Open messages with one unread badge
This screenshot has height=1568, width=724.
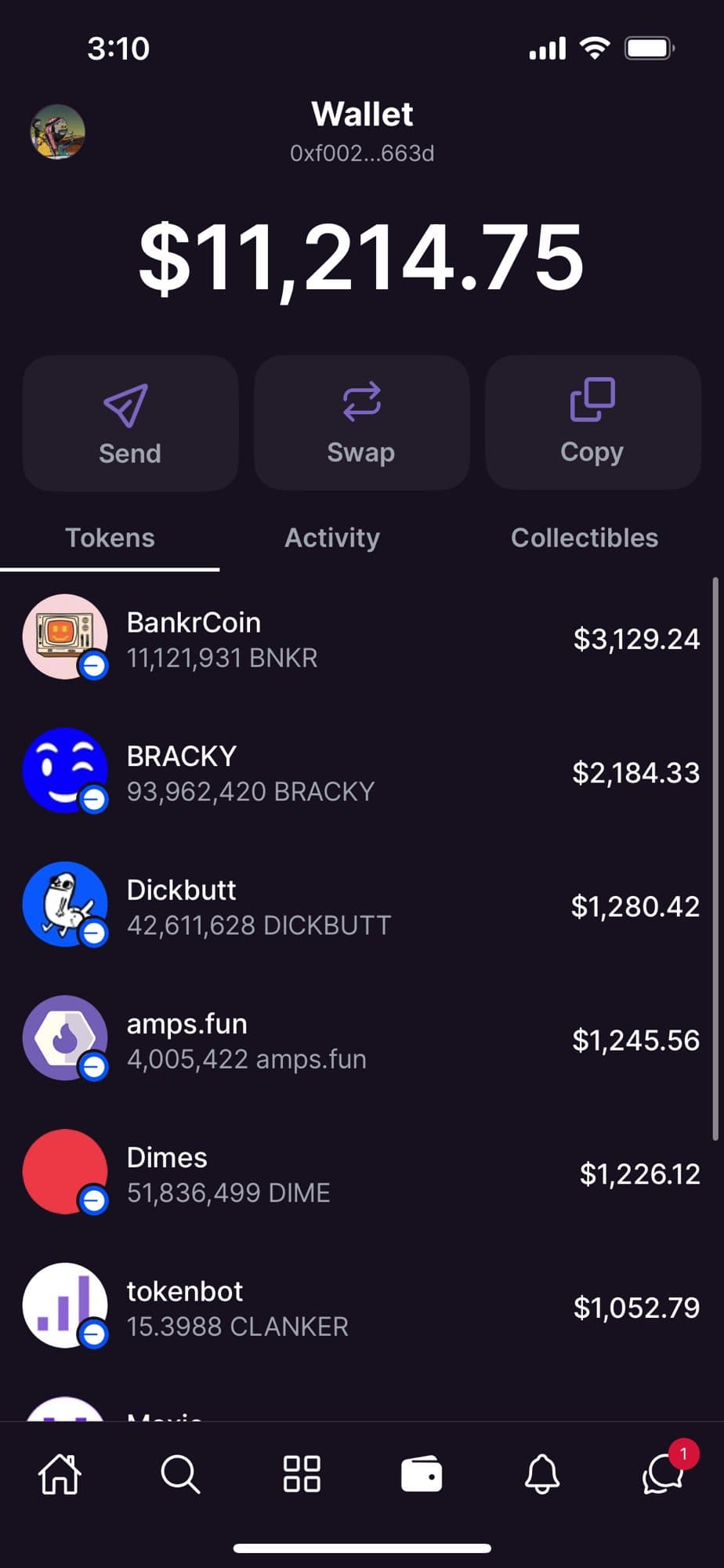[664, 1475]
